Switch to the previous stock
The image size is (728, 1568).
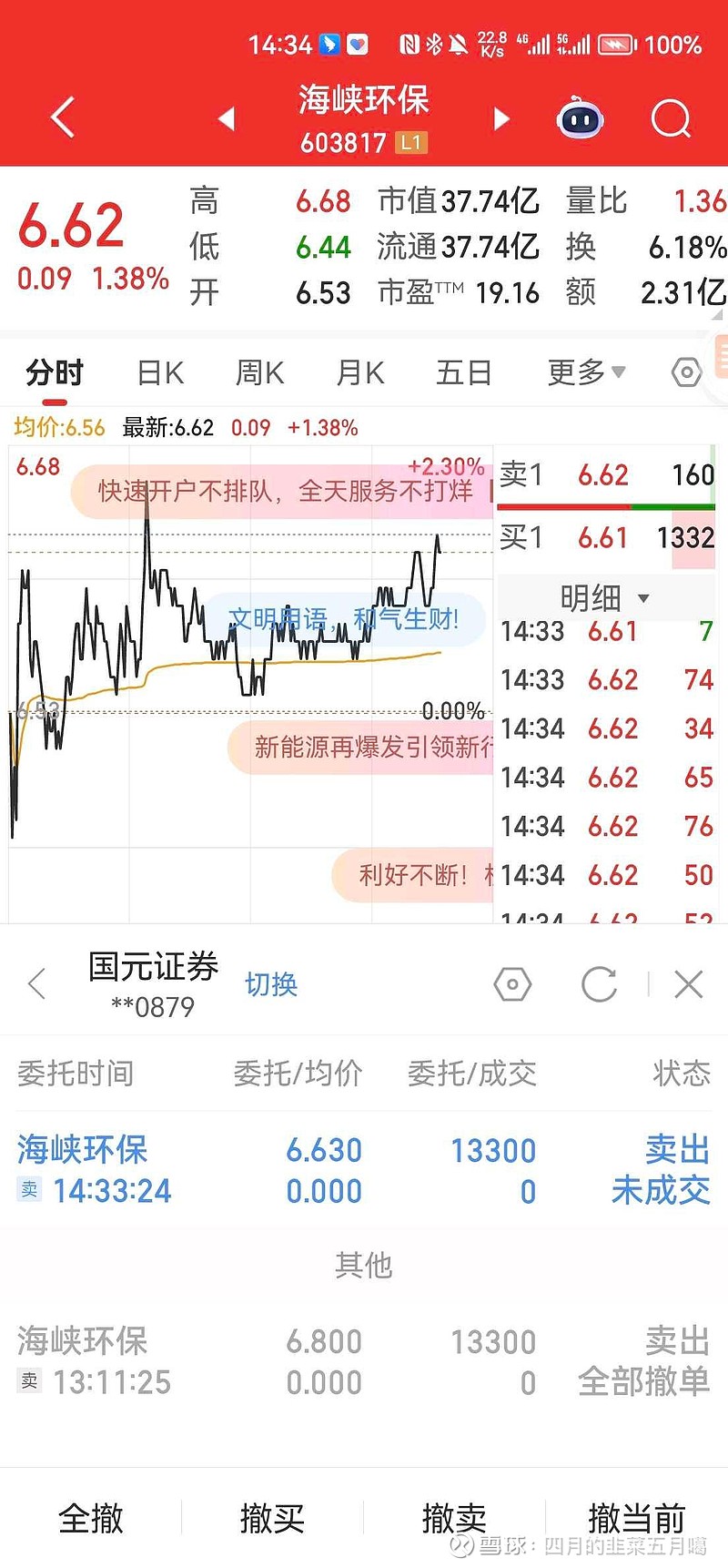tap(227, 119)
